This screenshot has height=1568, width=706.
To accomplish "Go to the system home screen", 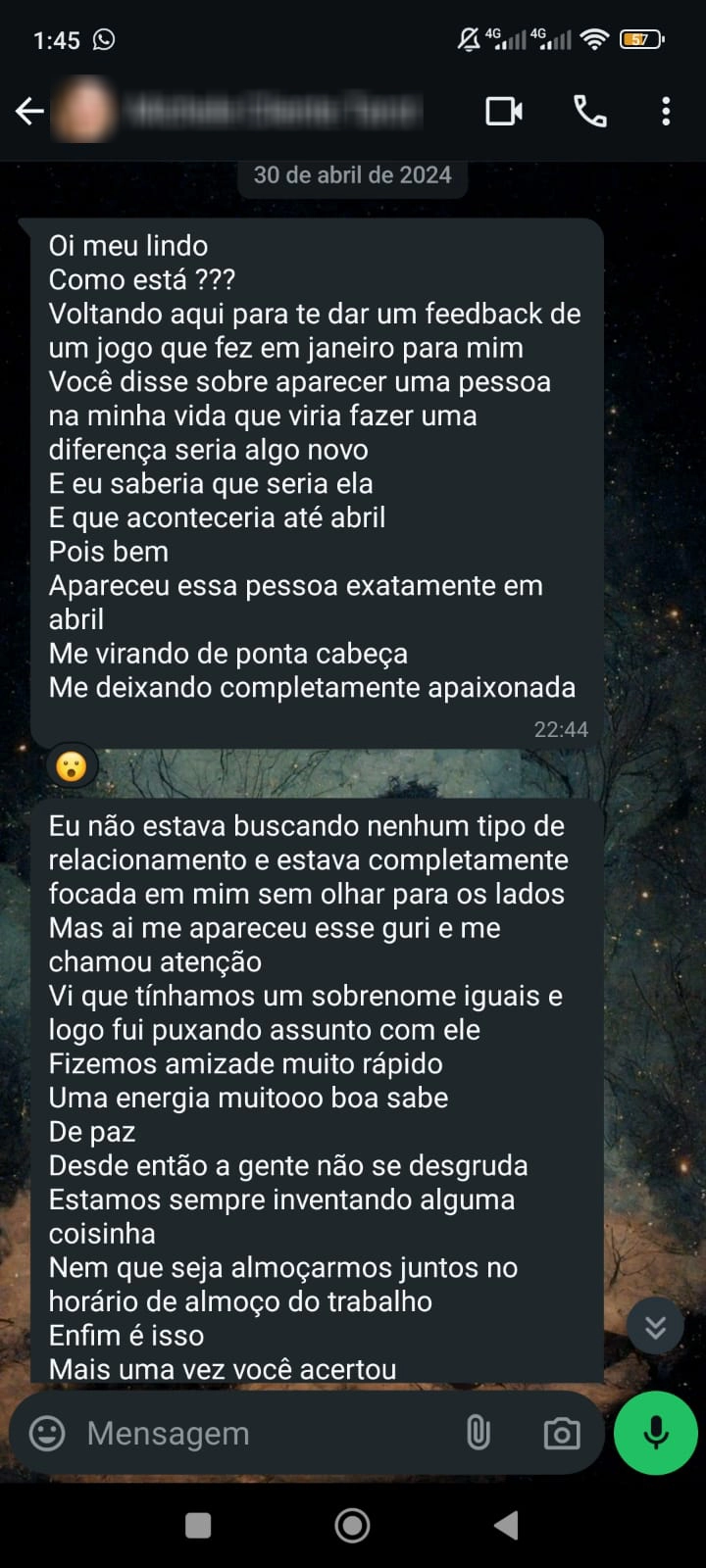I will tap(352, 1525).
